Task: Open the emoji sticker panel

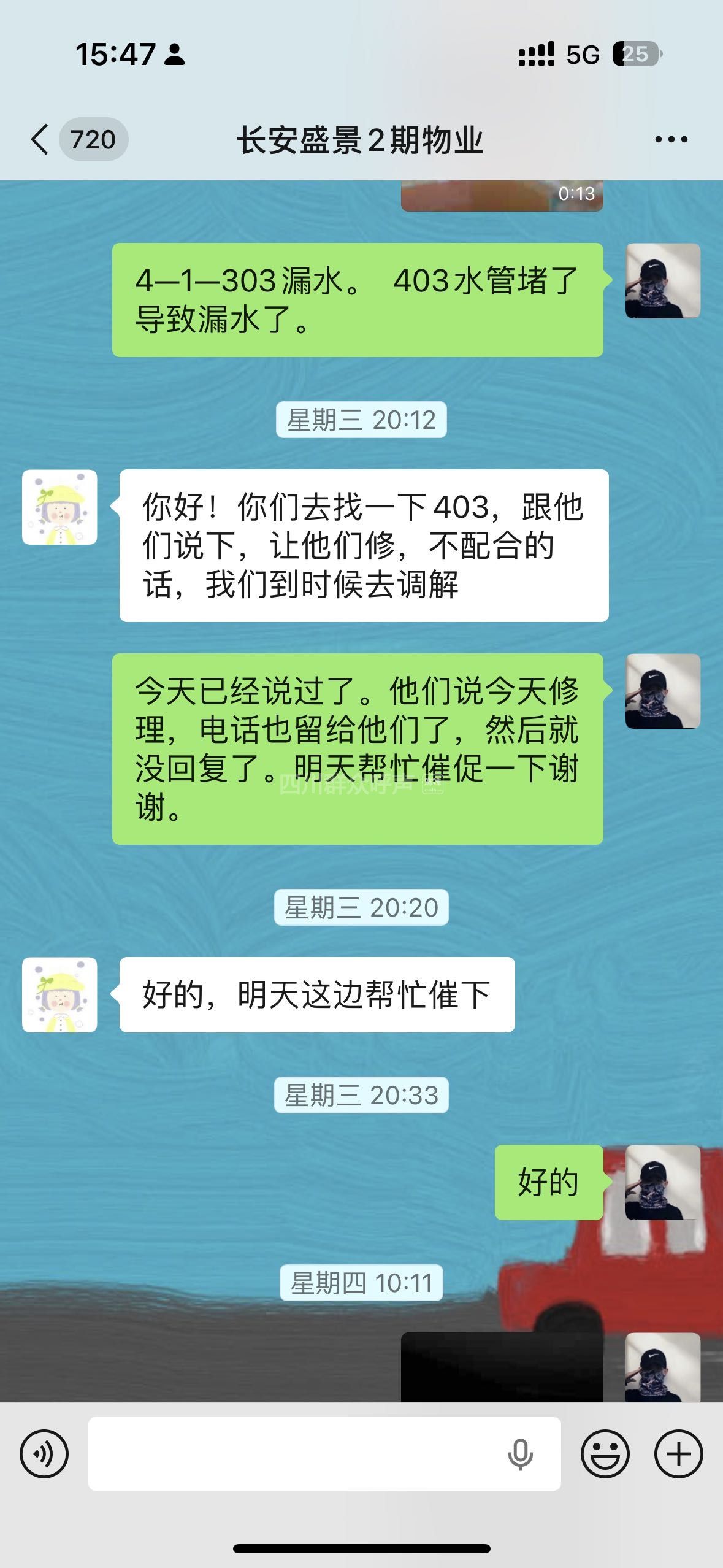Action: coord(605,1453)
